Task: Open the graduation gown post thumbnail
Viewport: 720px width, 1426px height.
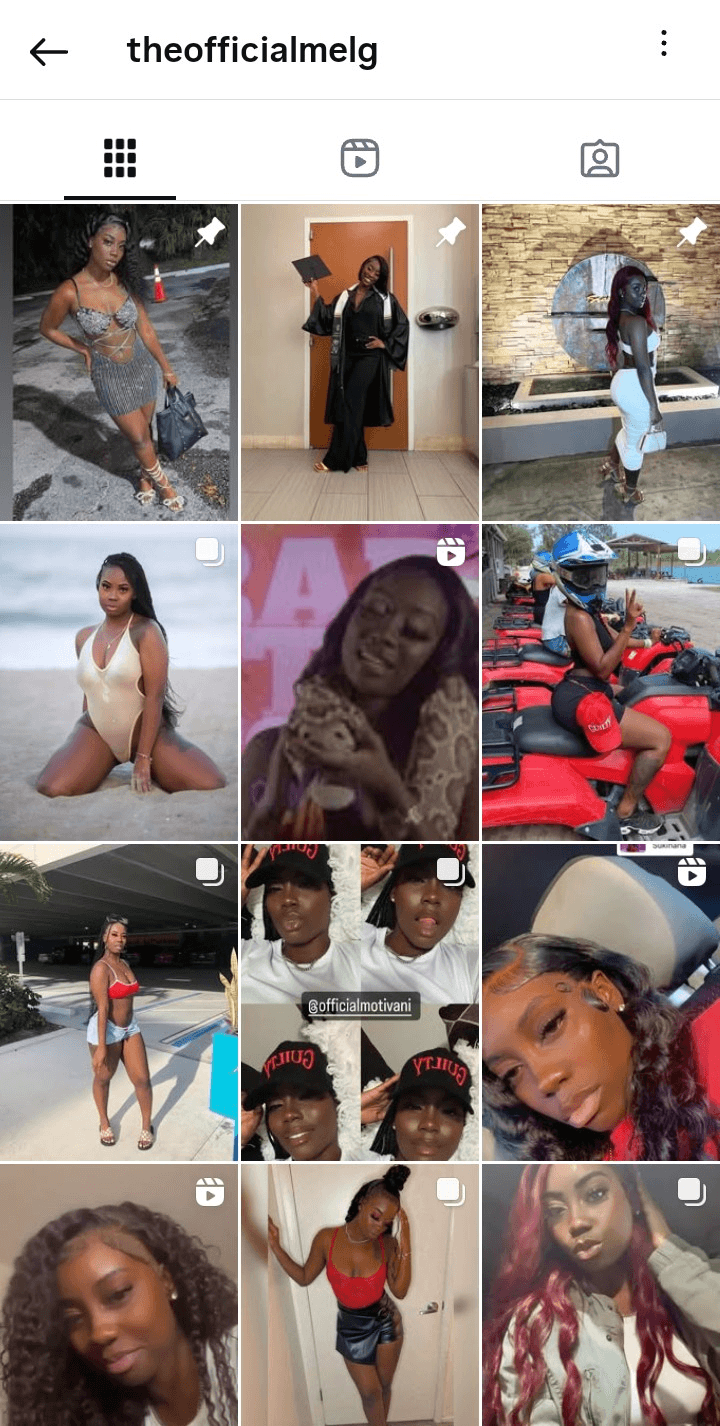Action: (x=360, y=360)
